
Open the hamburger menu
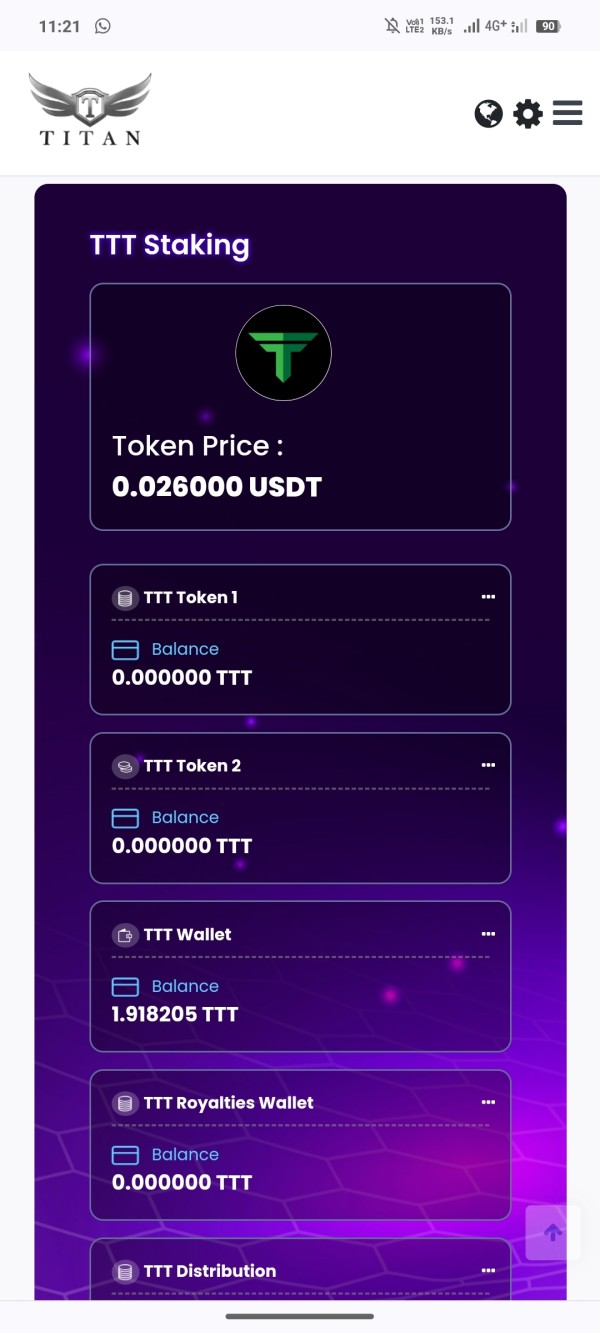pyautogui.click(x=567, y=113)
